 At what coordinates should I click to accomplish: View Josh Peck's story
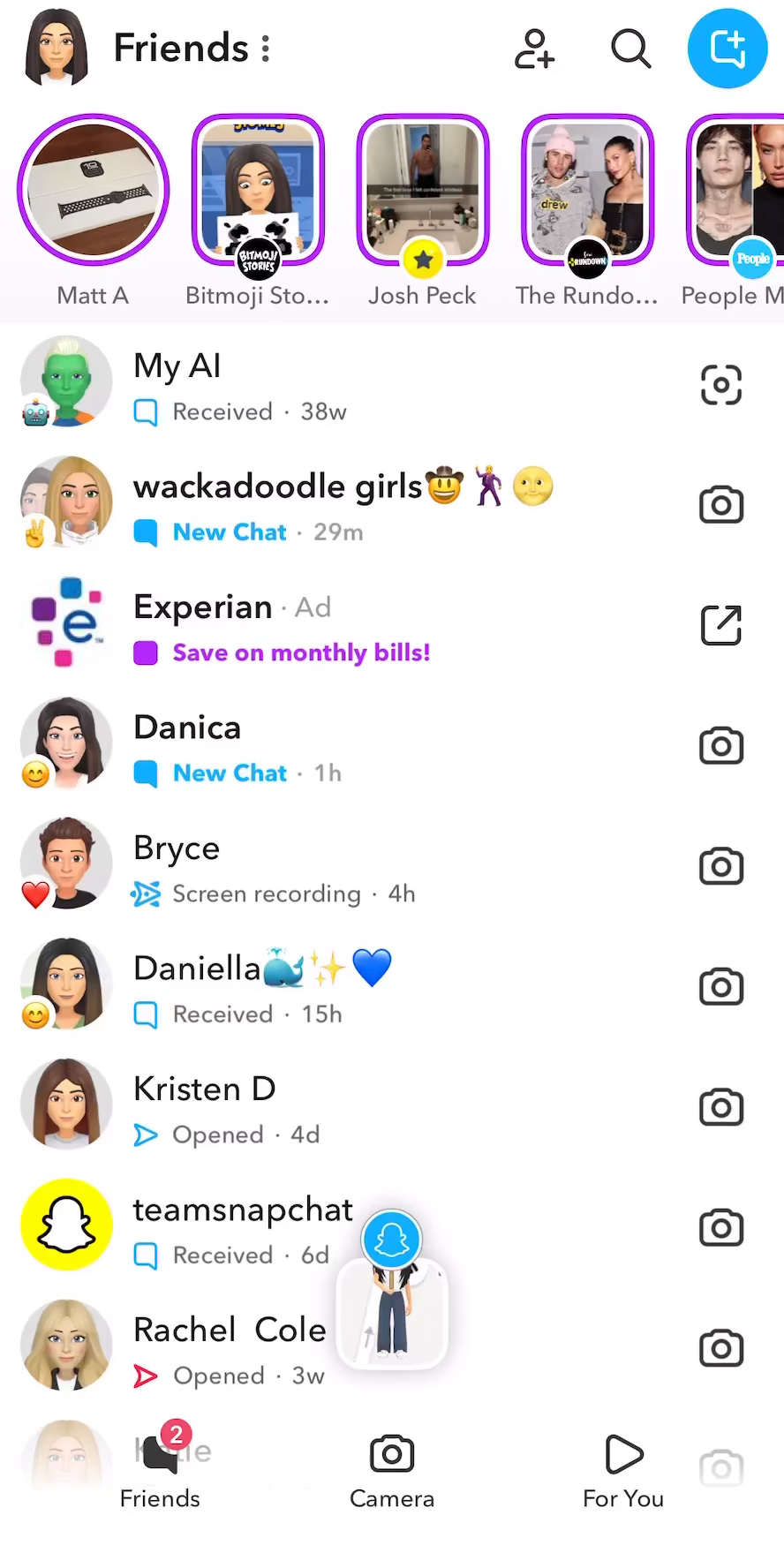pos(423,190)
